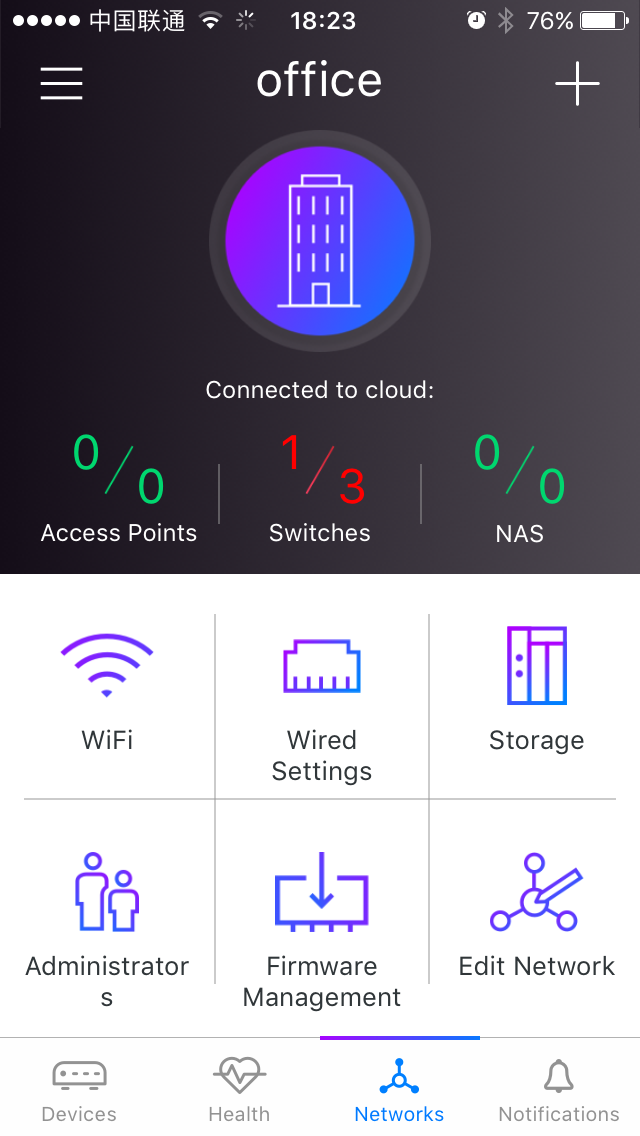640x1136 pixels.
Task: Open Firmware Management
Action: (321, 925)
